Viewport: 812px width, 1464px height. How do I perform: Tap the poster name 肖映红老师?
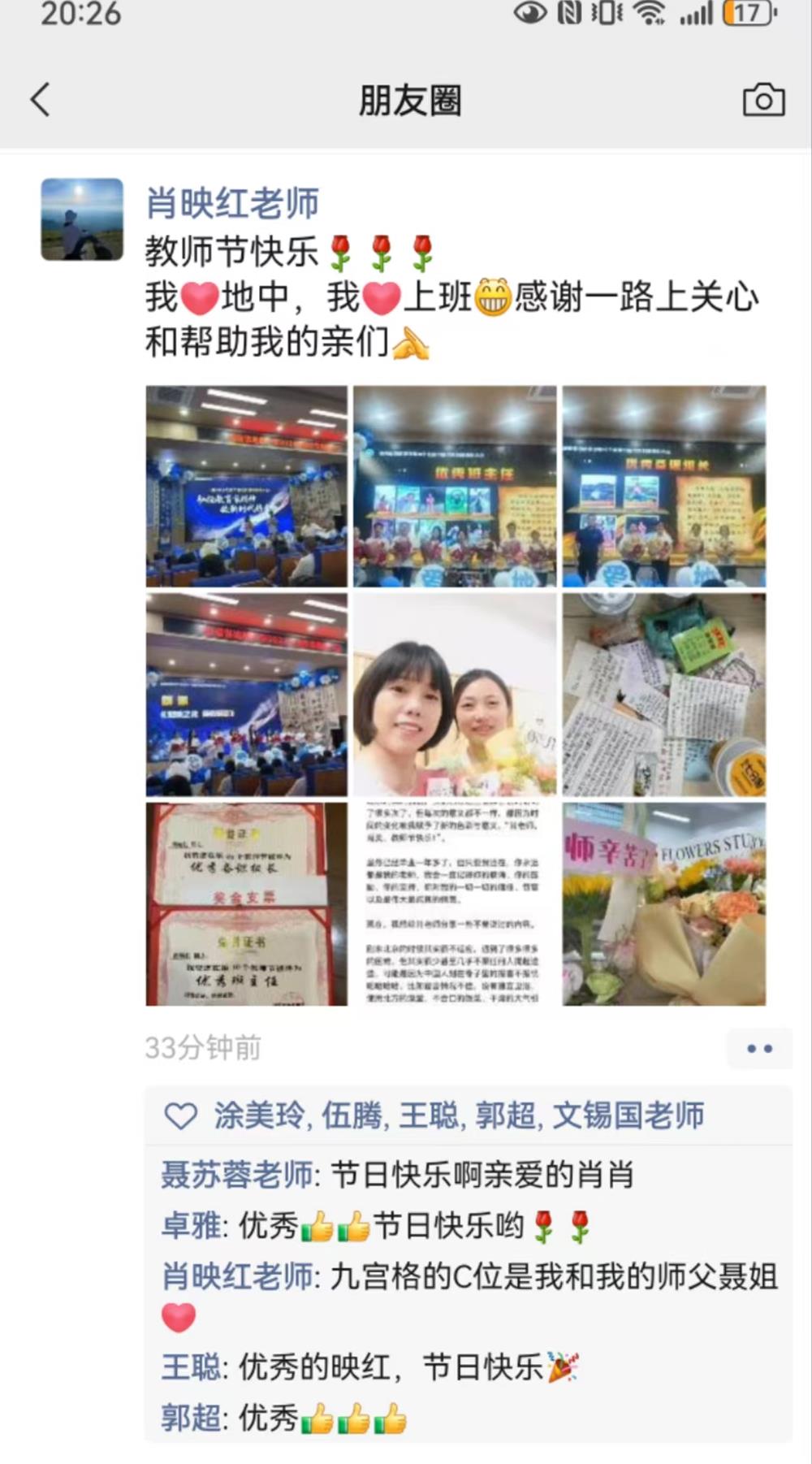coord(232,203)
